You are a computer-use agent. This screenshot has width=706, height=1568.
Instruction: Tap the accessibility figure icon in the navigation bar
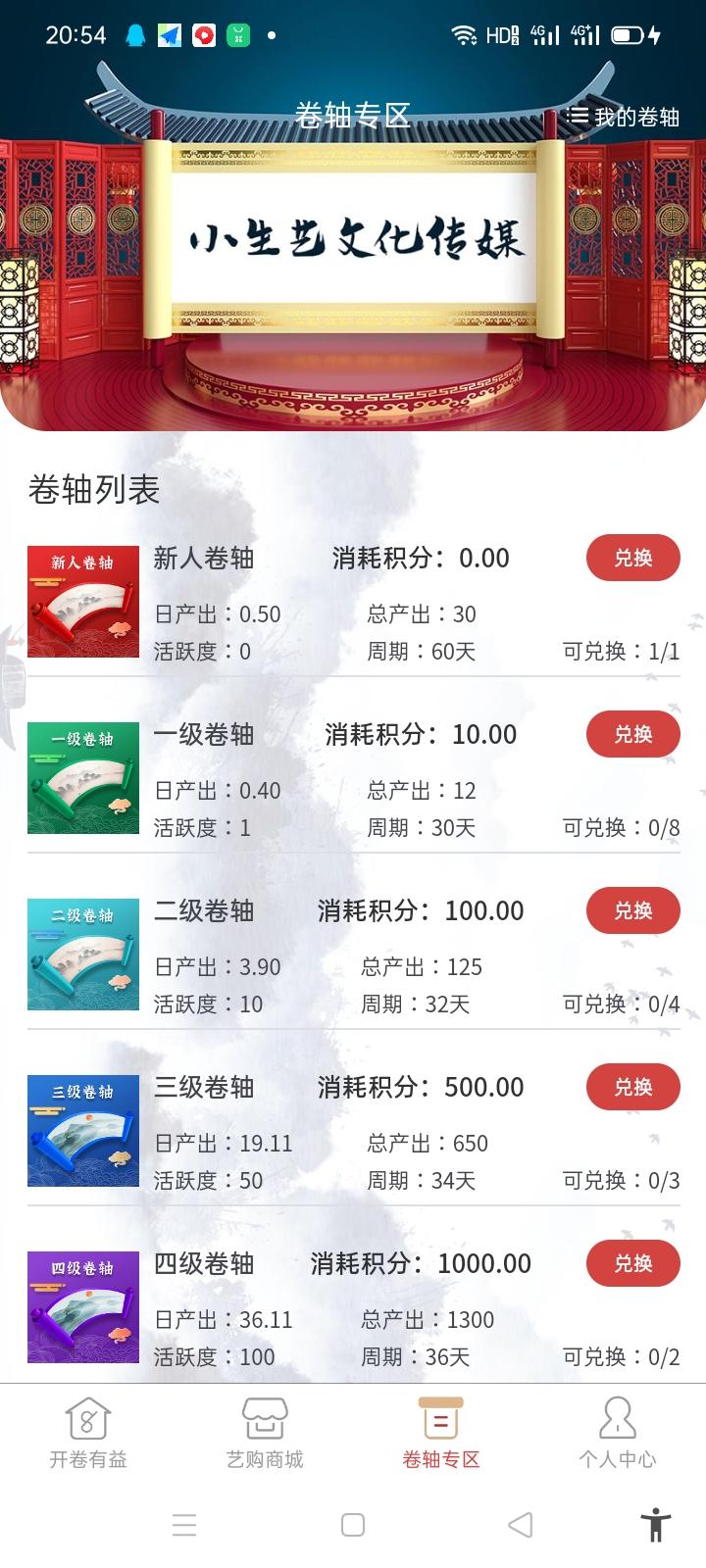[x=657, y=1526]
